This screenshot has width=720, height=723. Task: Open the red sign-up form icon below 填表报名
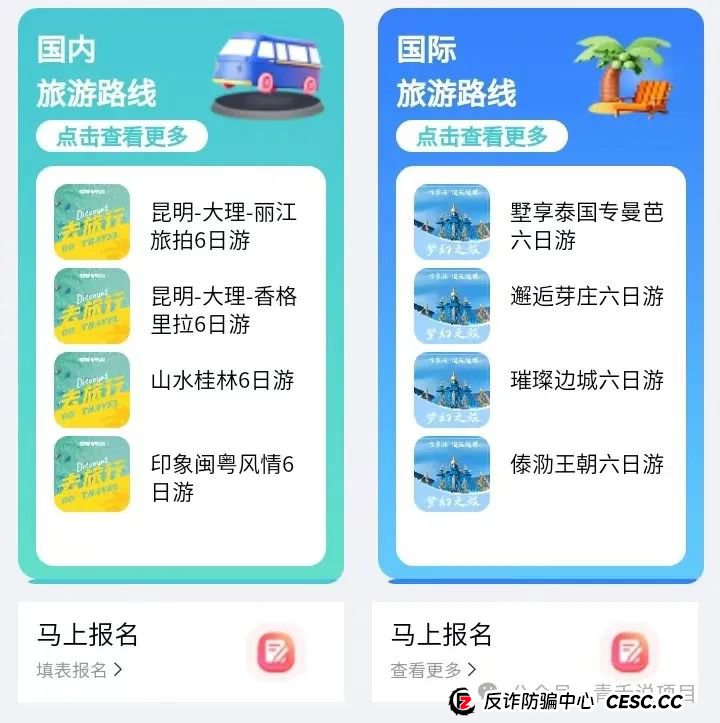point(278,653)
